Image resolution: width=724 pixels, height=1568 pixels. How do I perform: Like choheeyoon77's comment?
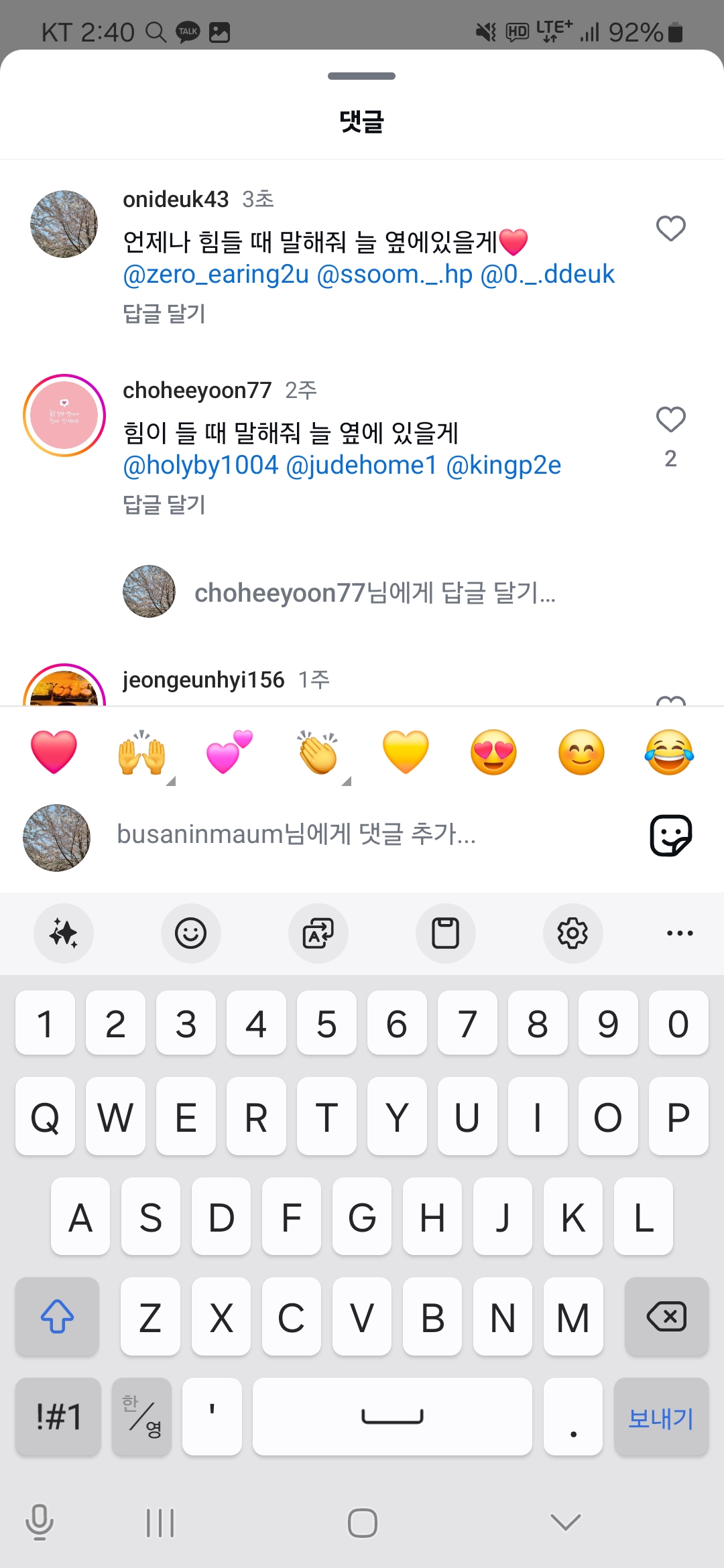click(670, 420)
